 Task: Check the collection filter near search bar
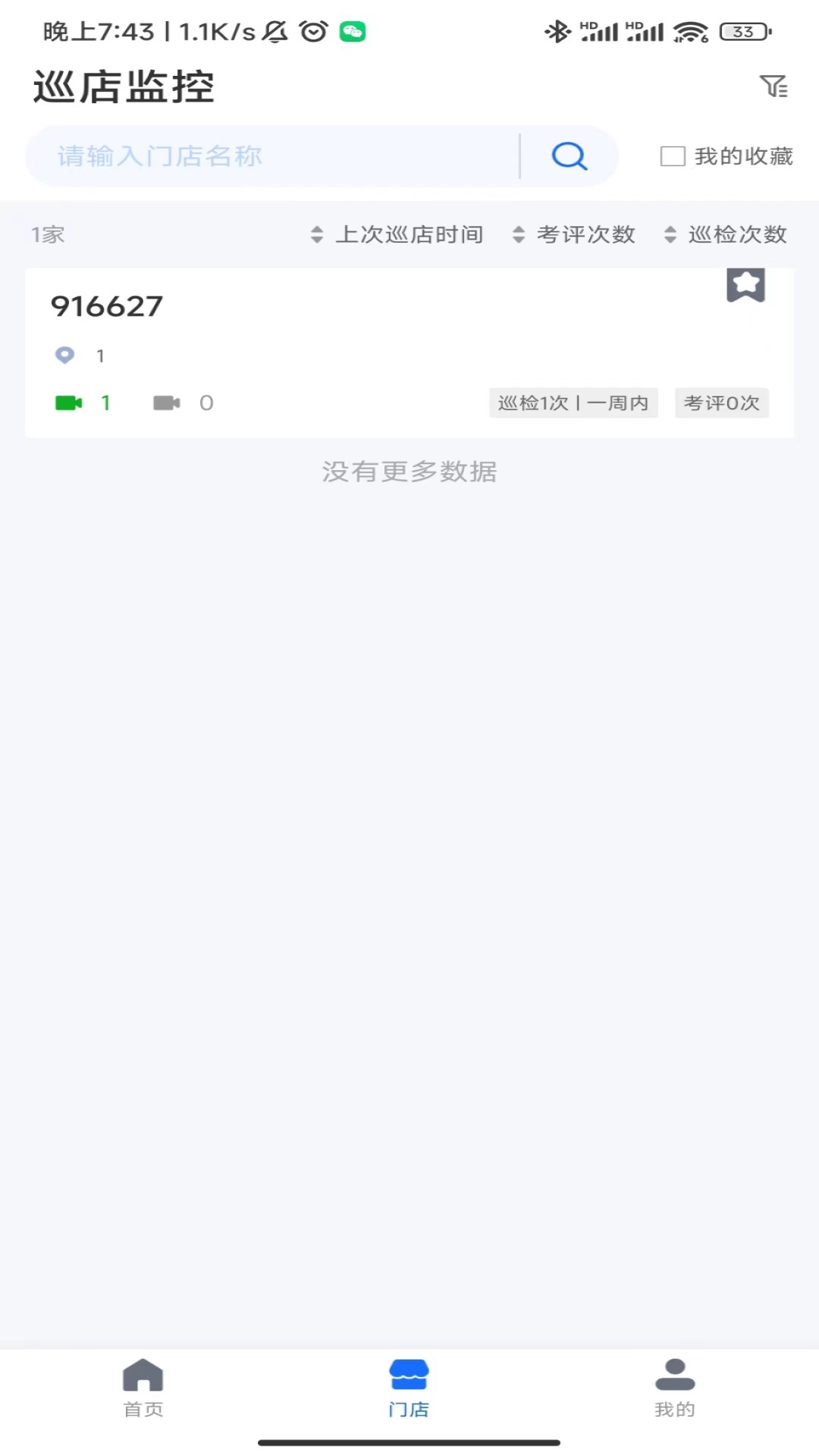coord(670,155)
